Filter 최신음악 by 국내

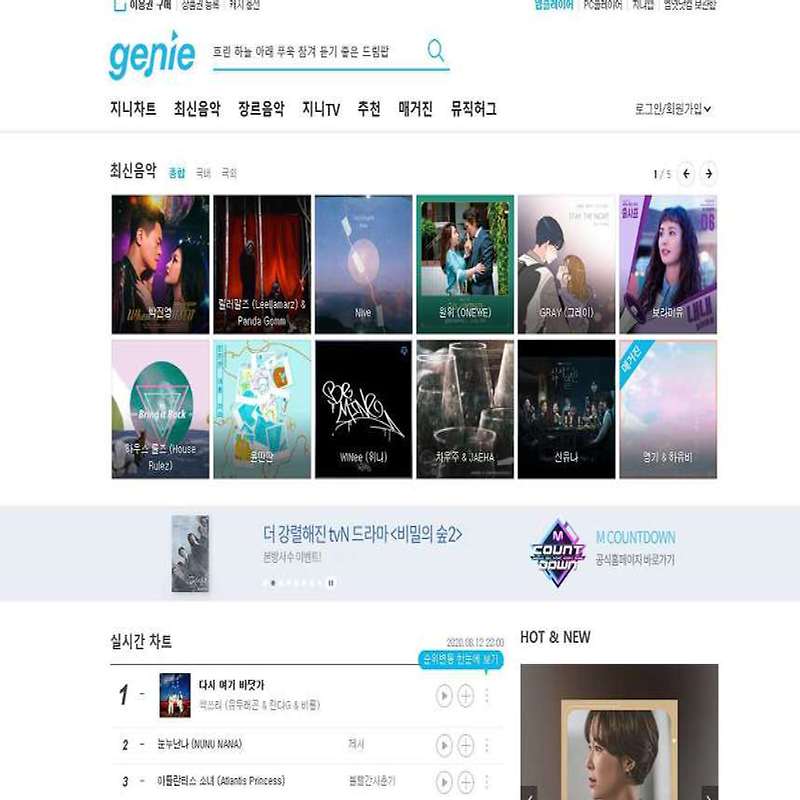(x=203, y=174)
